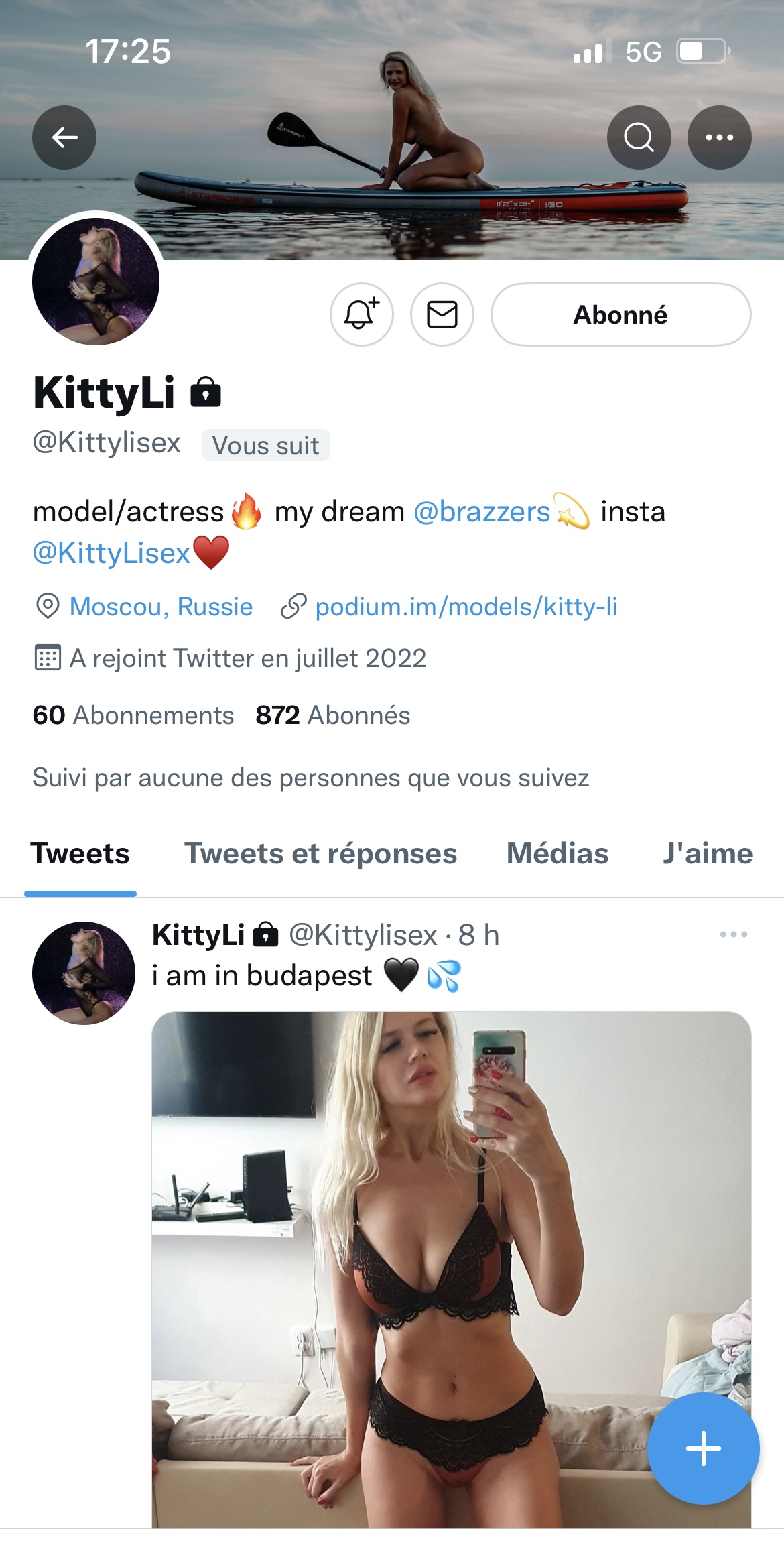Select the Tweets tab
Image resolution: width=784 pixels, height=1543 pixels.
click(x=80, y=854)
